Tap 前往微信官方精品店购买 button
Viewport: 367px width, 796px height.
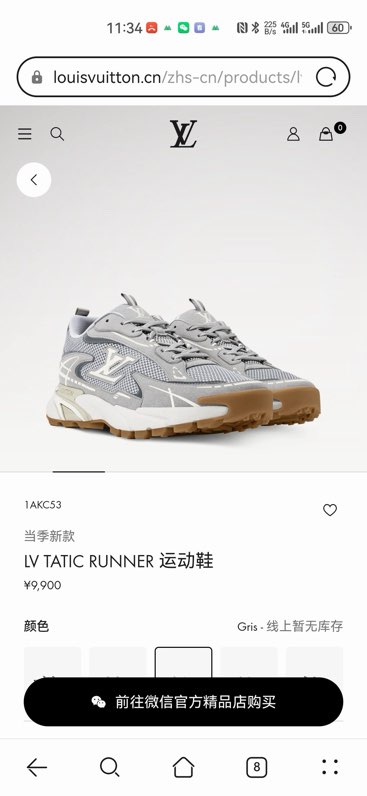tap(183, 702)
